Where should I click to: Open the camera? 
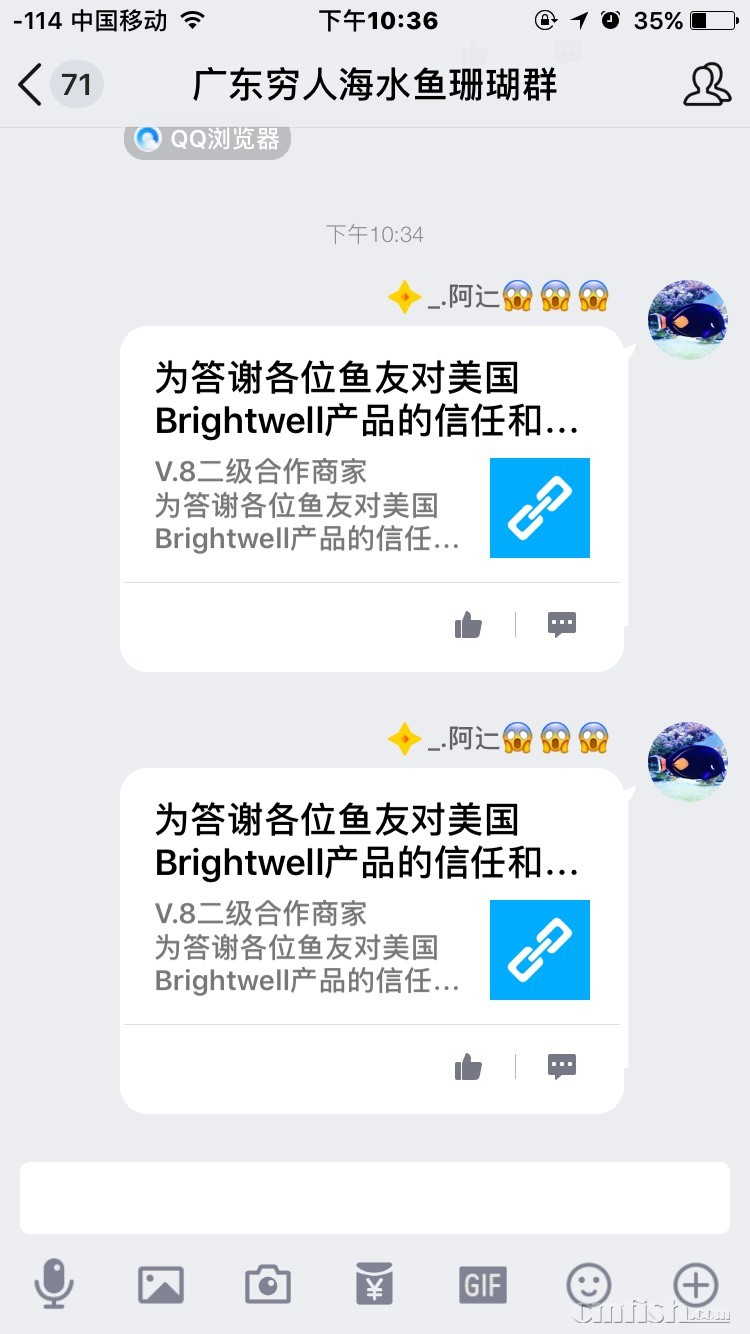[x=268, y=1285]
